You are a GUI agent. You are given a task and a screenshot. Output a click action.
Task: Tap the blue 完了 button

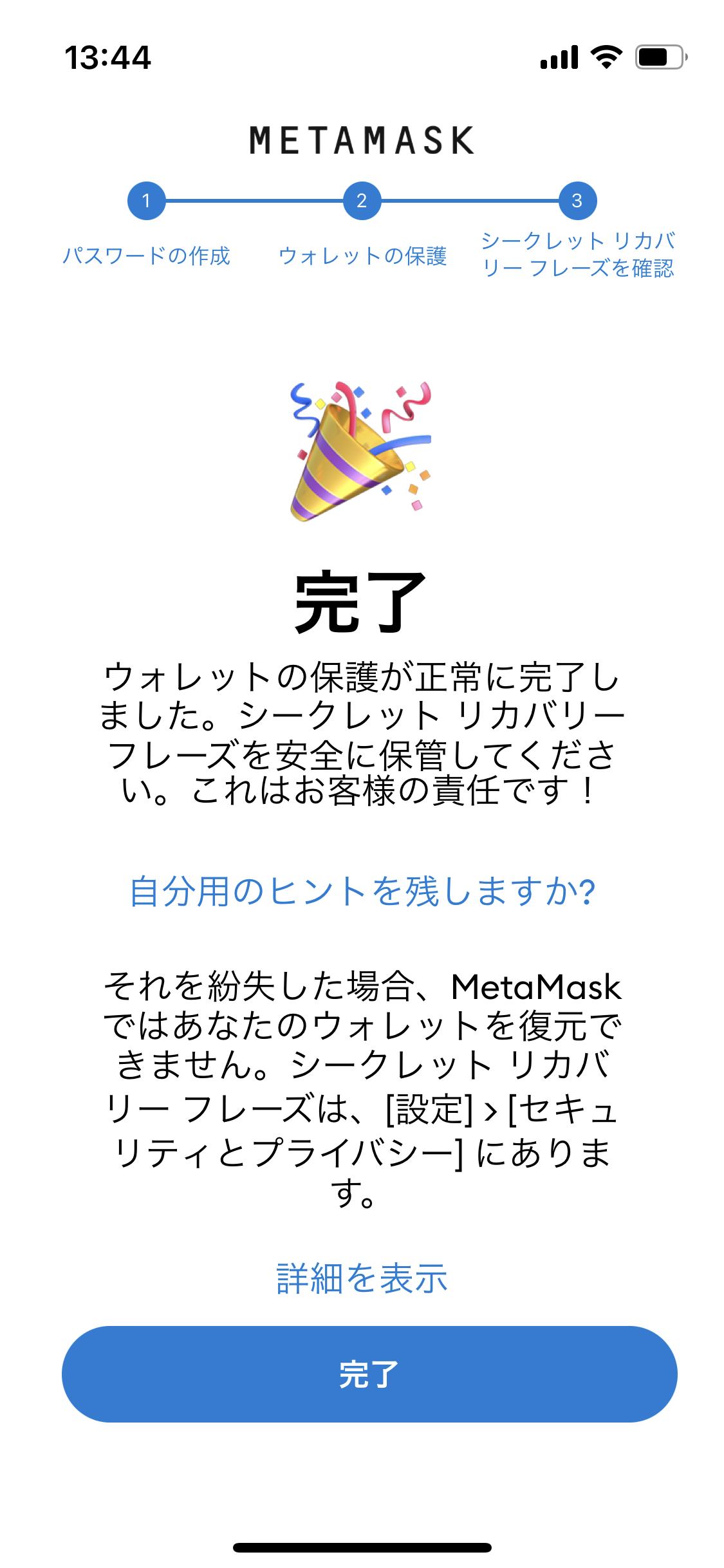369,1374
